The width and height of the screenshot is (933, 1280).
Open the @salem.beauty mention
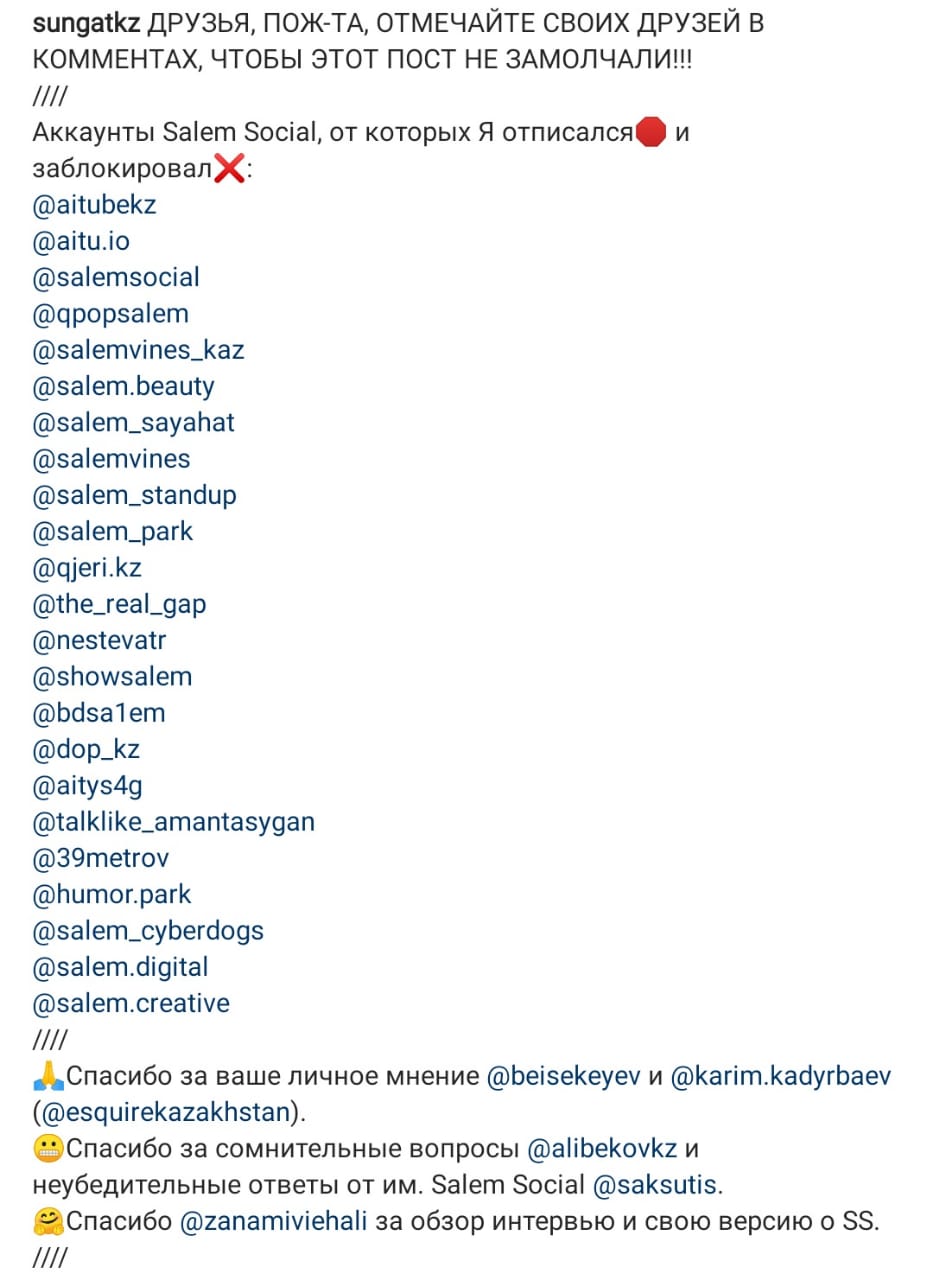pyautogui.click(x=123, y=386)
